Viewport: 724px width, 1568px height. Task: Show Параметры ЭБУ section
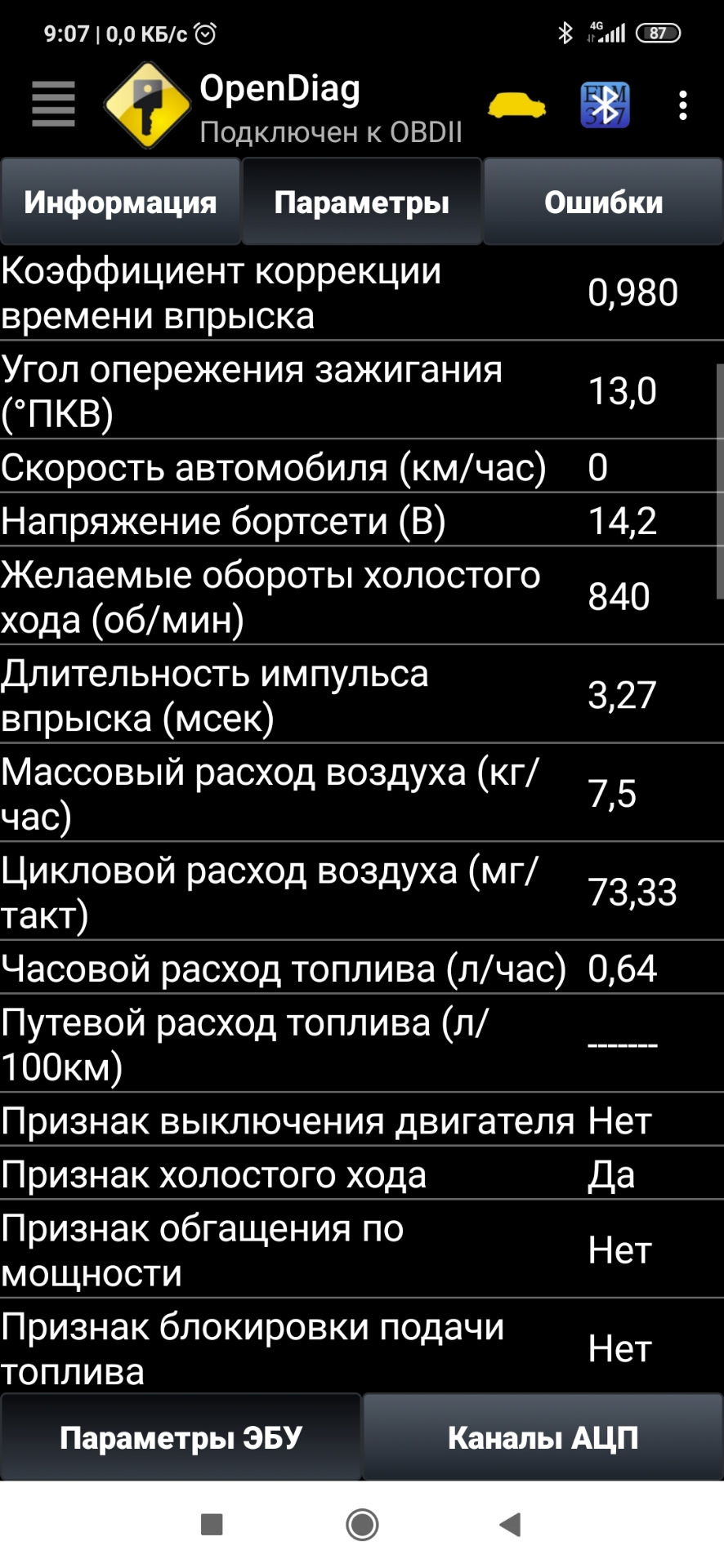[181, 1437]
